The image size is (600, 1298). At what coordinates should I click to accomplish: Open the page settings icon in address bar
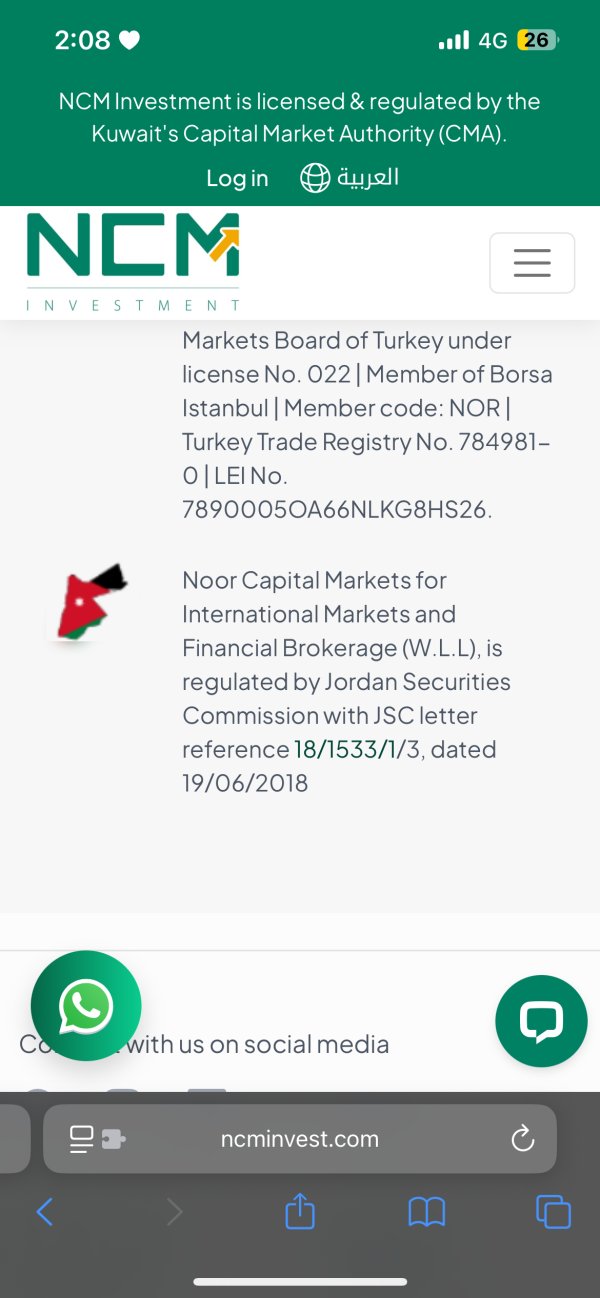(x=96, y=1138)
